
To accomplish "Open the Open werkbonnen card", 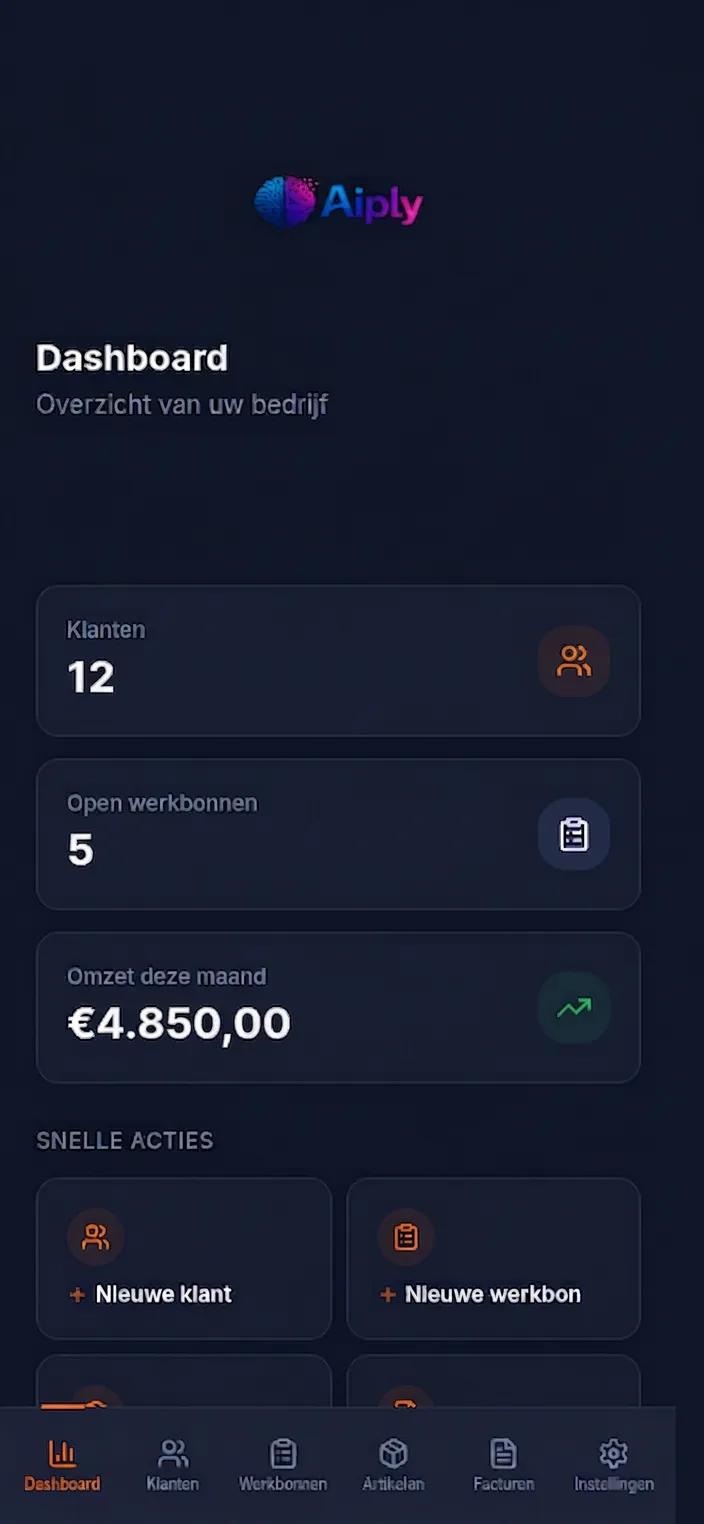I will point(338,834).
